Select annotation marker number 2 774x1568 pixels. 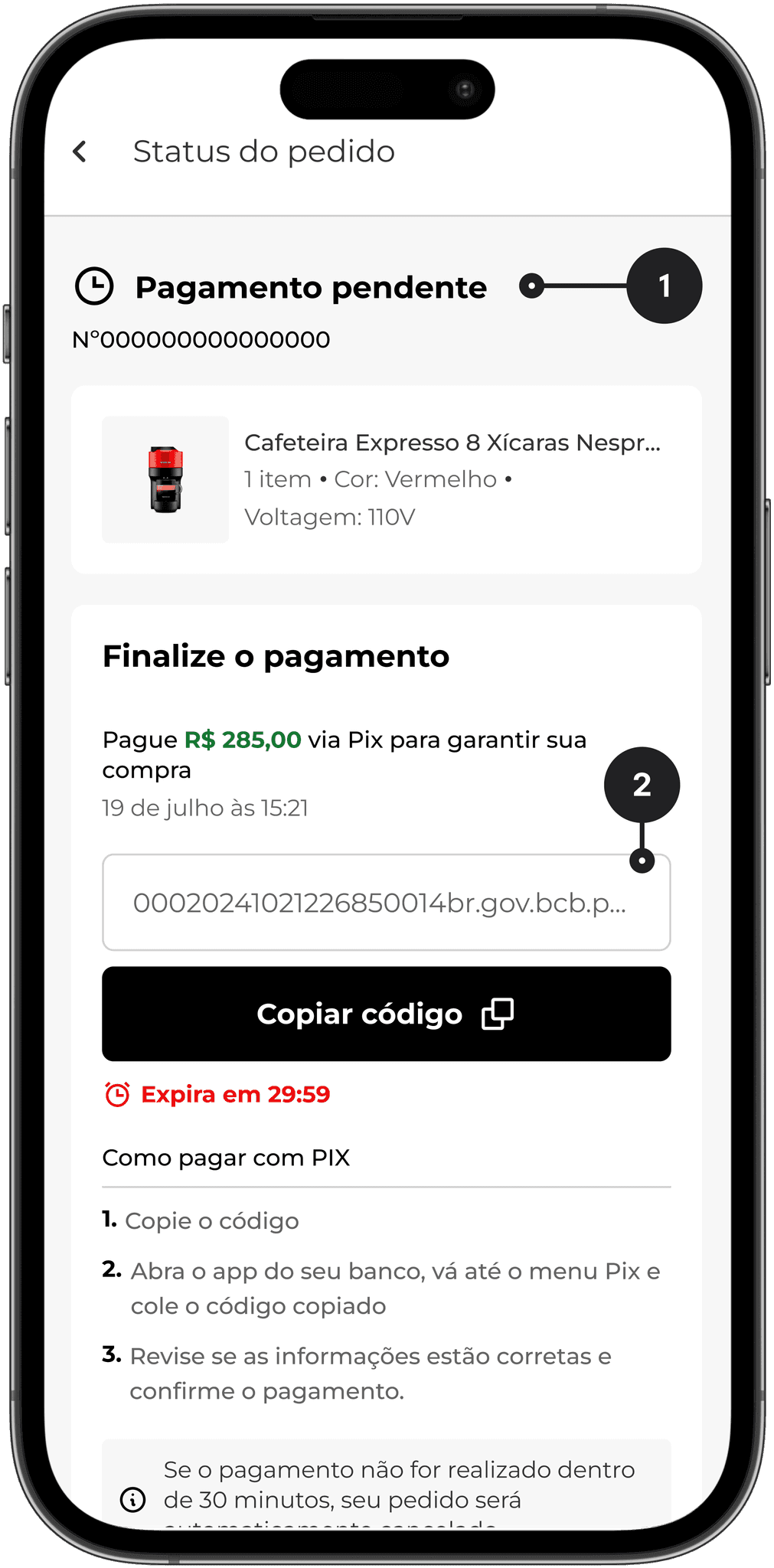click(x=642, y=784)
